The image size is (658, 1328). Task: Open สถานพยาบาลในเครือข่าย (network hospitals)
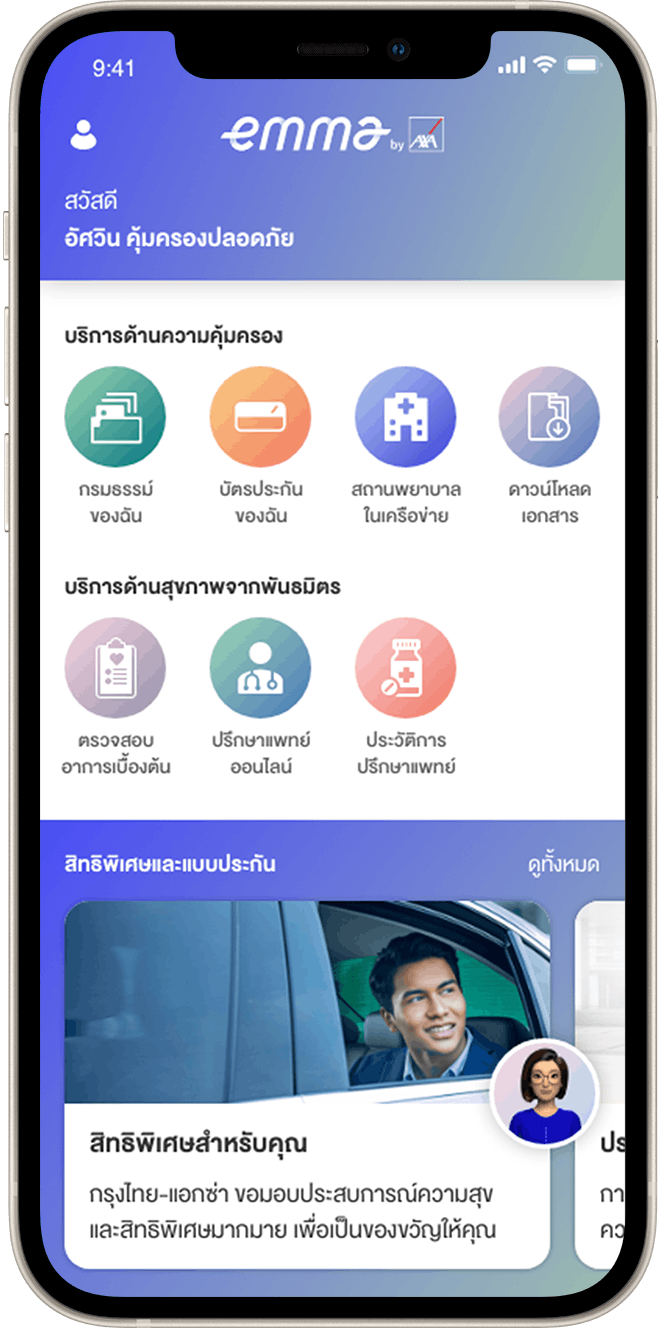click(405, 418)
